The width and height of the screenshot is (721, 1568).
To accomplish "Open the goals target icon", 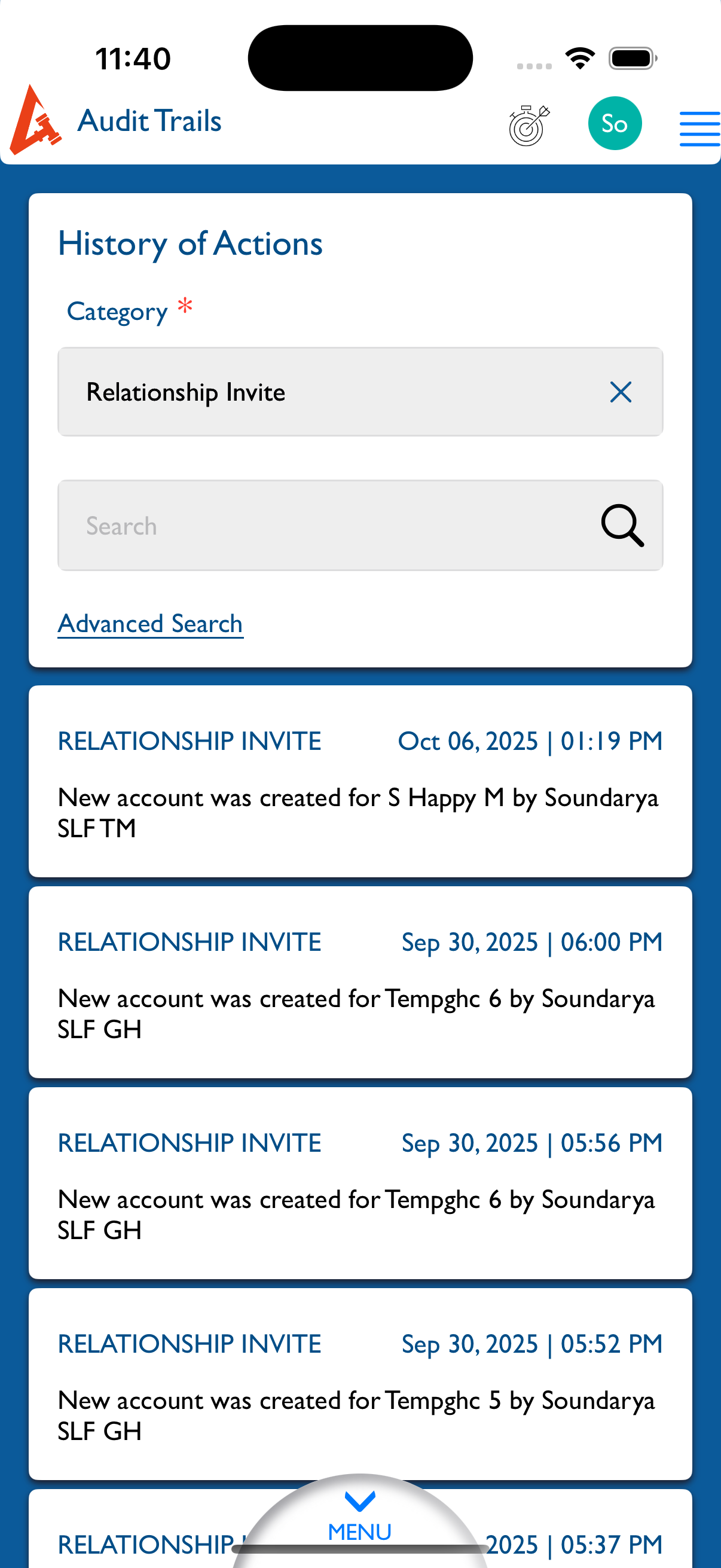I will coord(528,125).
